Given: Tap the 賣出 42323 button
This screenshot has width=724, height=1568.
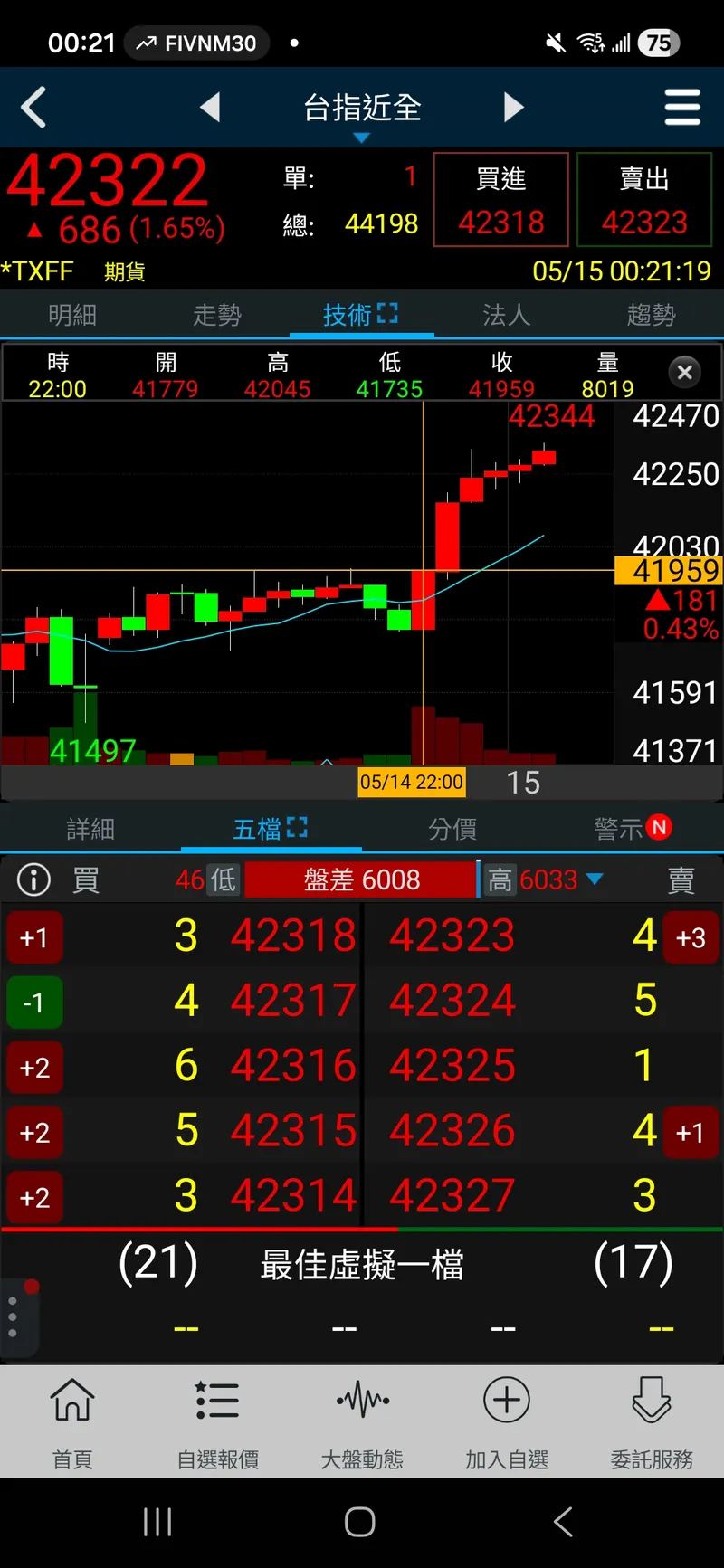Looking at the screenshot, I should [x=644, y=200].
